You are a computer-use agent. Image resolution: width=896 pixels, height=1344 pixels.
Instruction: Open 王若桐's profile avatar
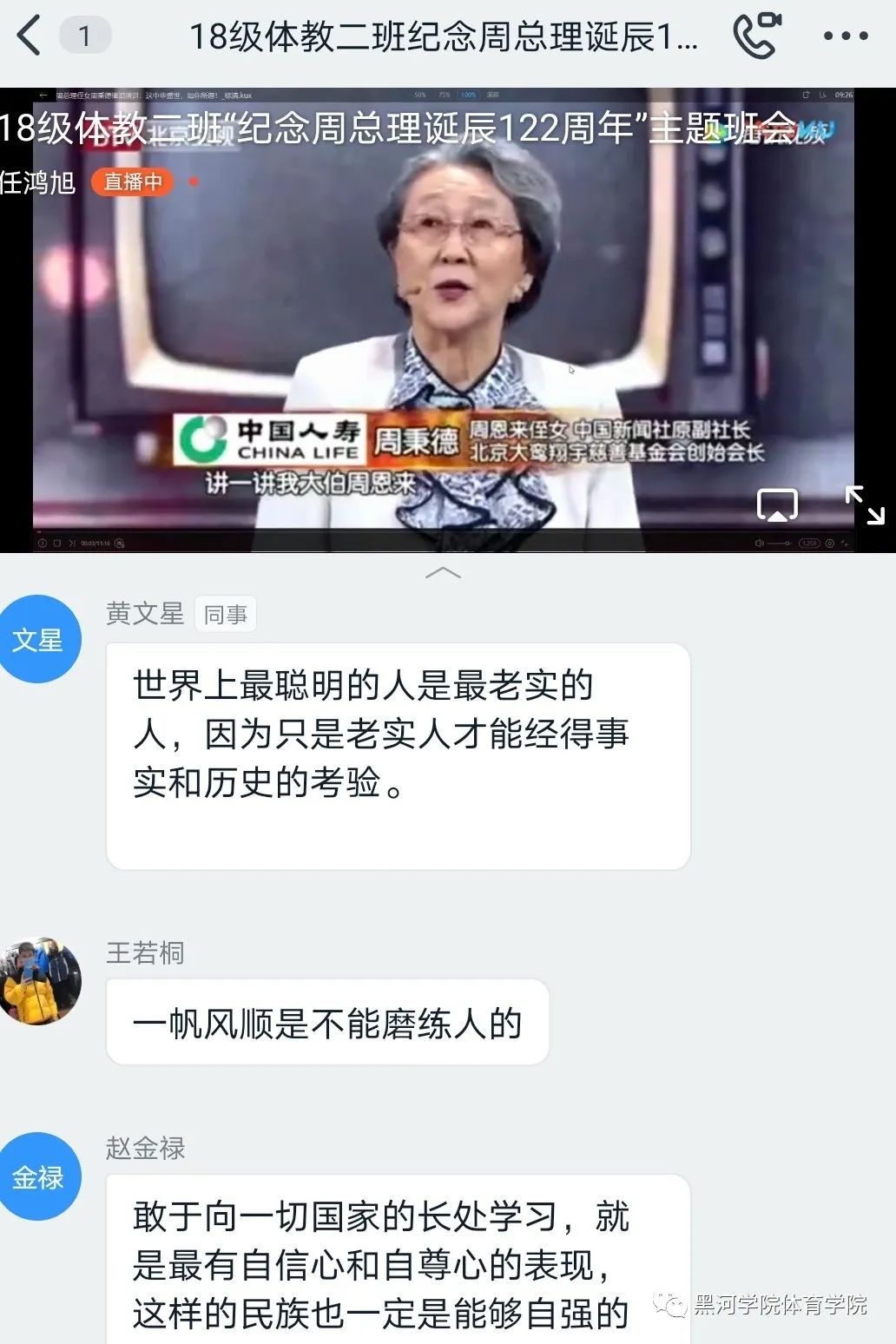pos(38,981)
